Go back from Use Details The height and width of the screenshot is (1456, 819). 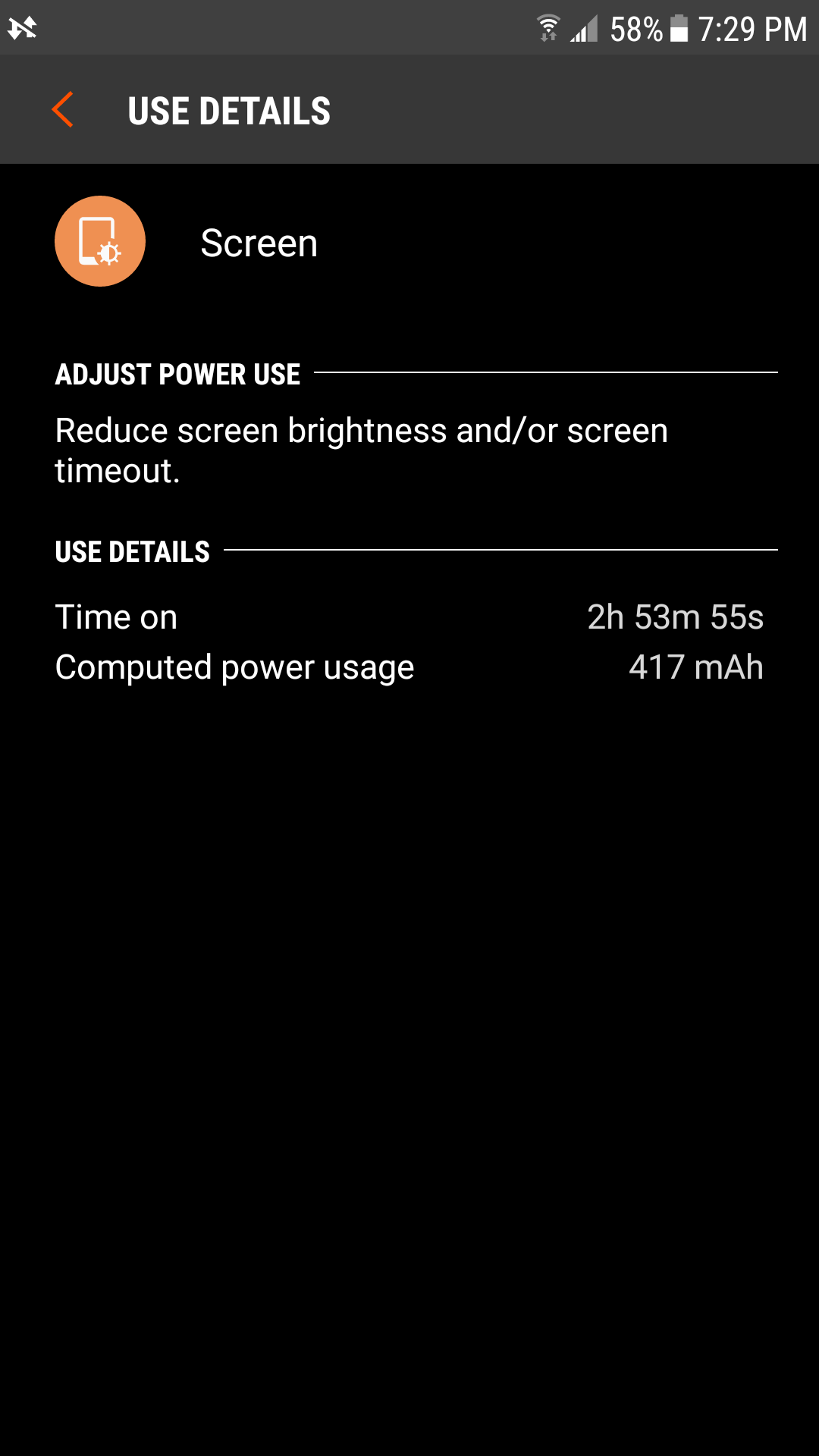(63, 110)
